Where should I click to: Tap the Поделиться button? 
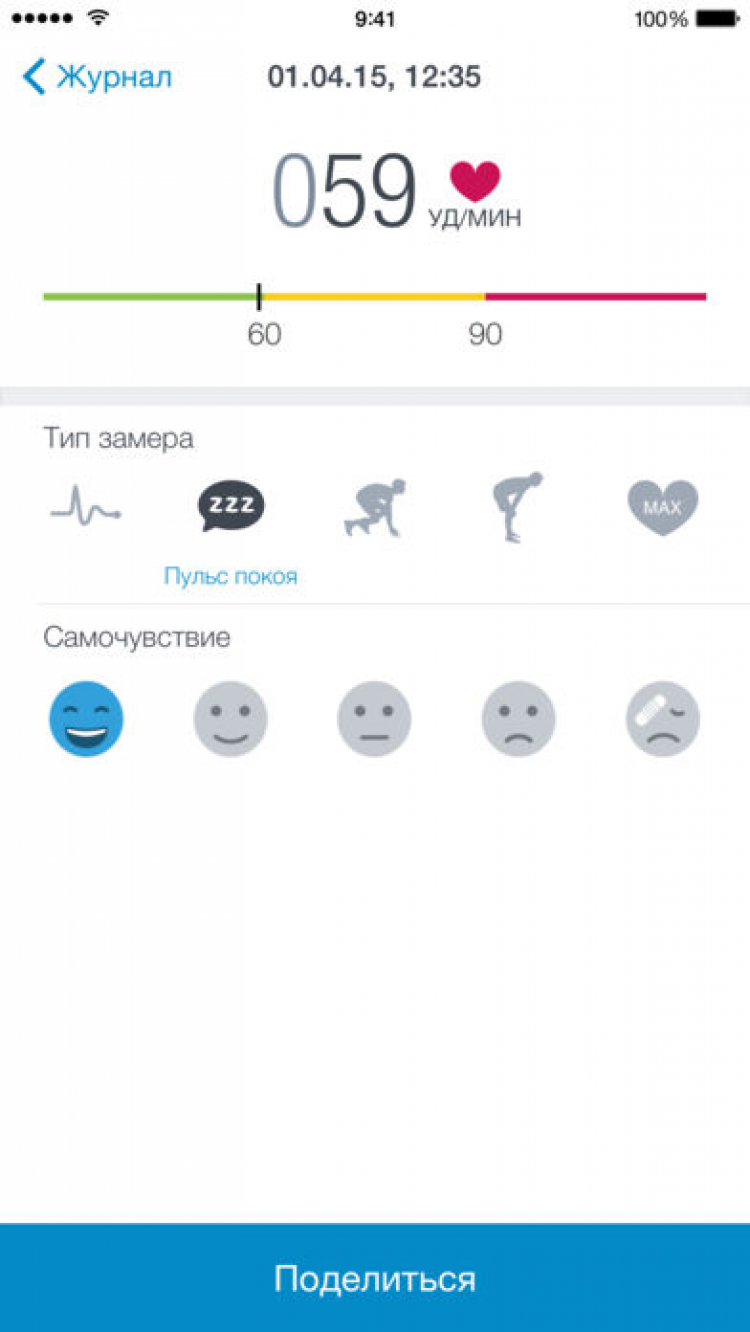pyautogui.click(x=375, y=1278)
